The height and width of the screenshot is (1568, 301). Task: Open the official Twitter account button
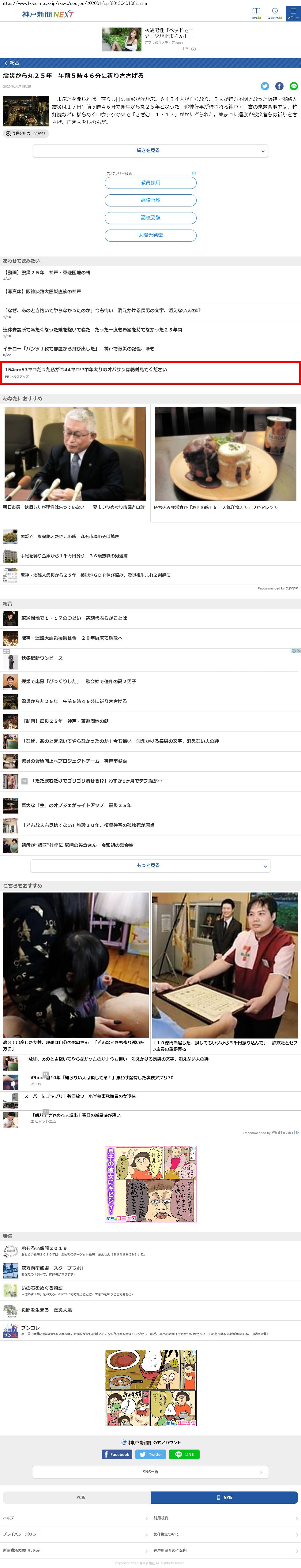point(150,1454)
